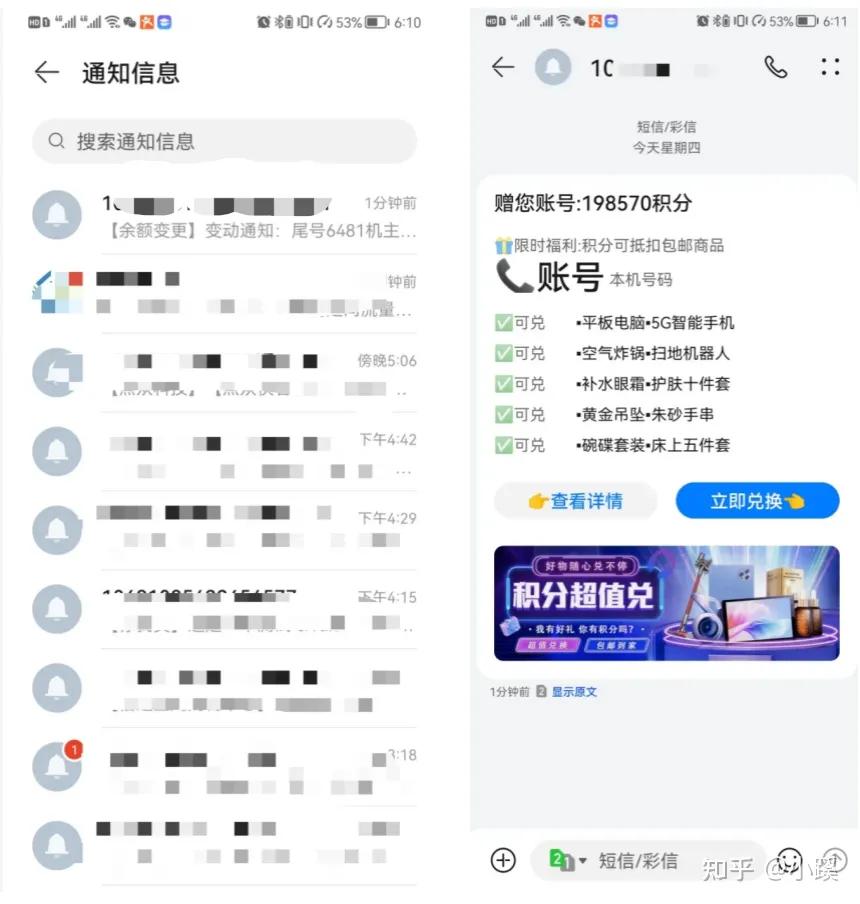Tap the blue 立即兑换 button

point(757,501)
